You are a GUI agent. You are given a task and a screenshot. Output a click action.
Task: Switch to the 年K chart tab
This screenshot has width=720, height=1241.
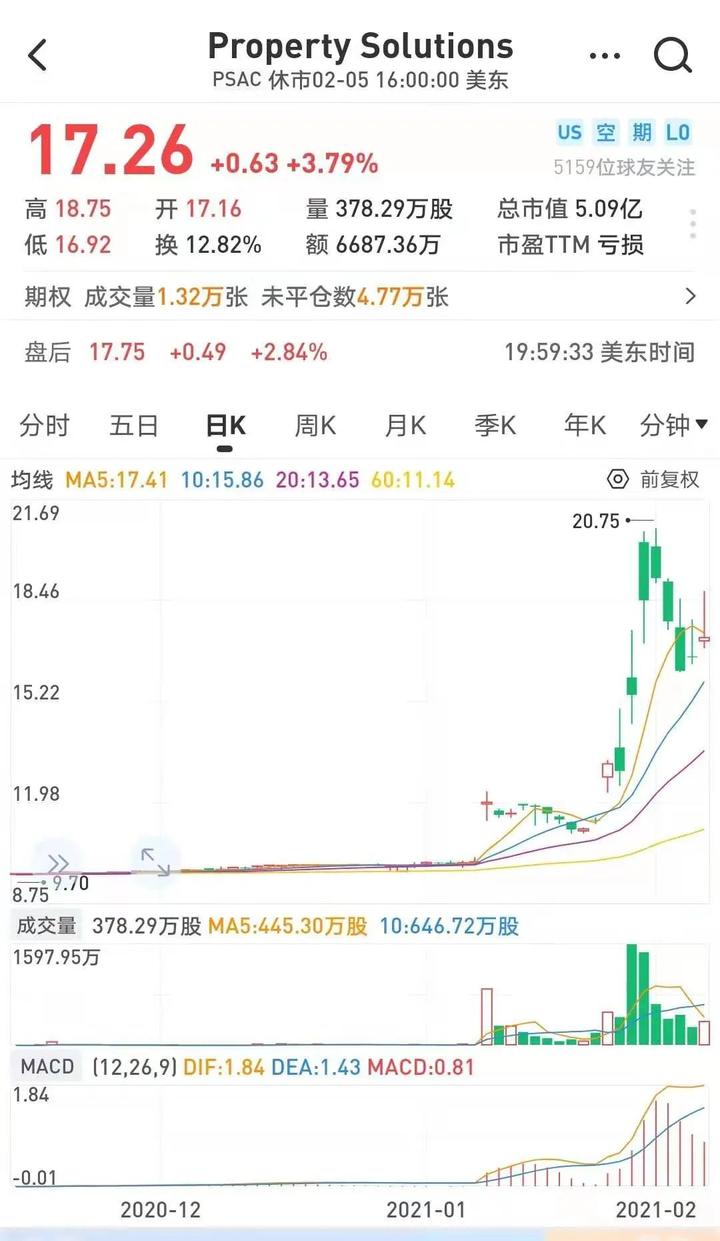(585, 426)
